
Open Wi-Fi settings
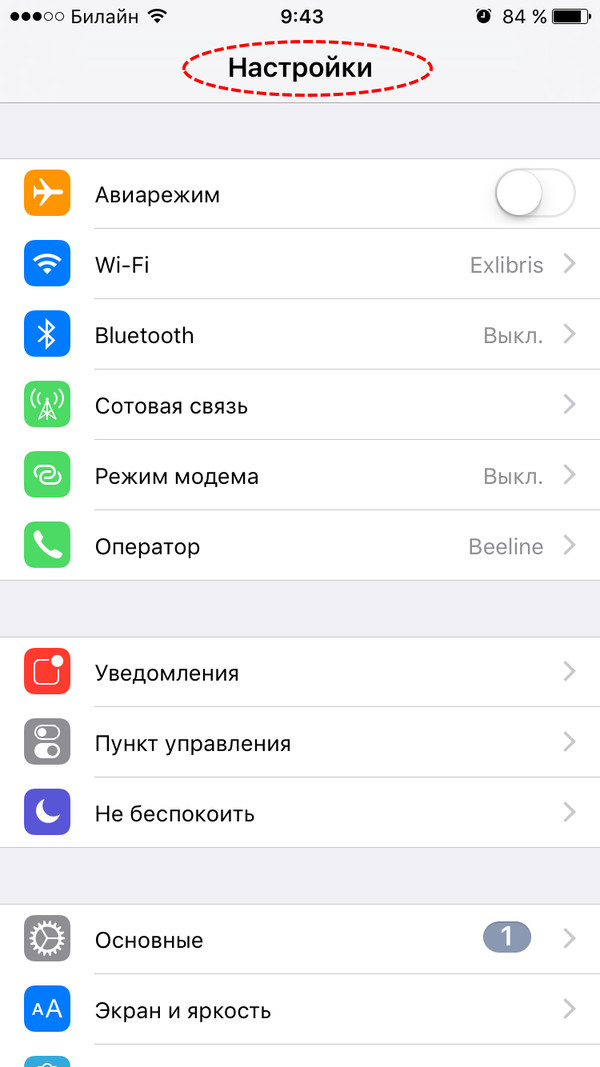(300, 265)
